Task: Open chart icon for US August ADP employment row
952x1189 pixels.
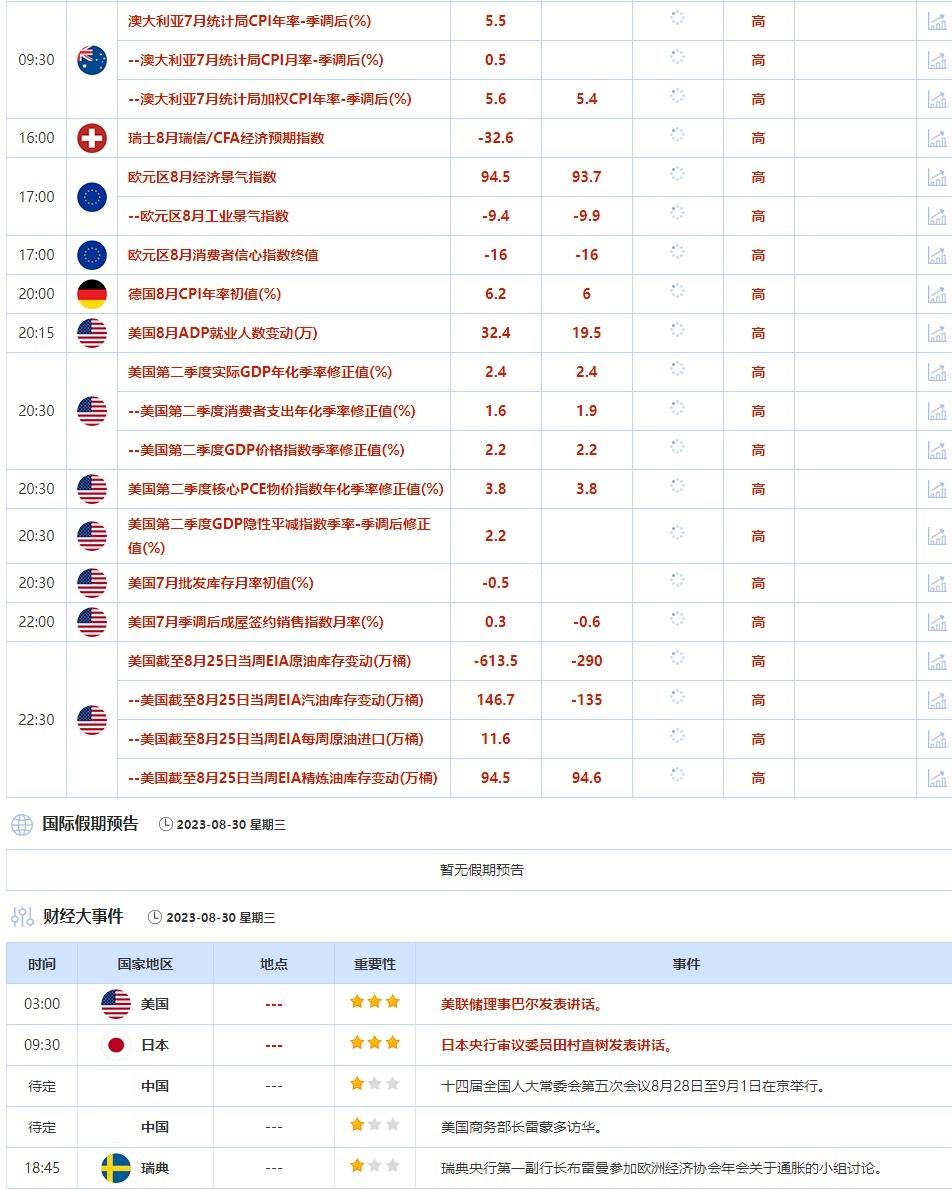Action: (x=937, y=333)
